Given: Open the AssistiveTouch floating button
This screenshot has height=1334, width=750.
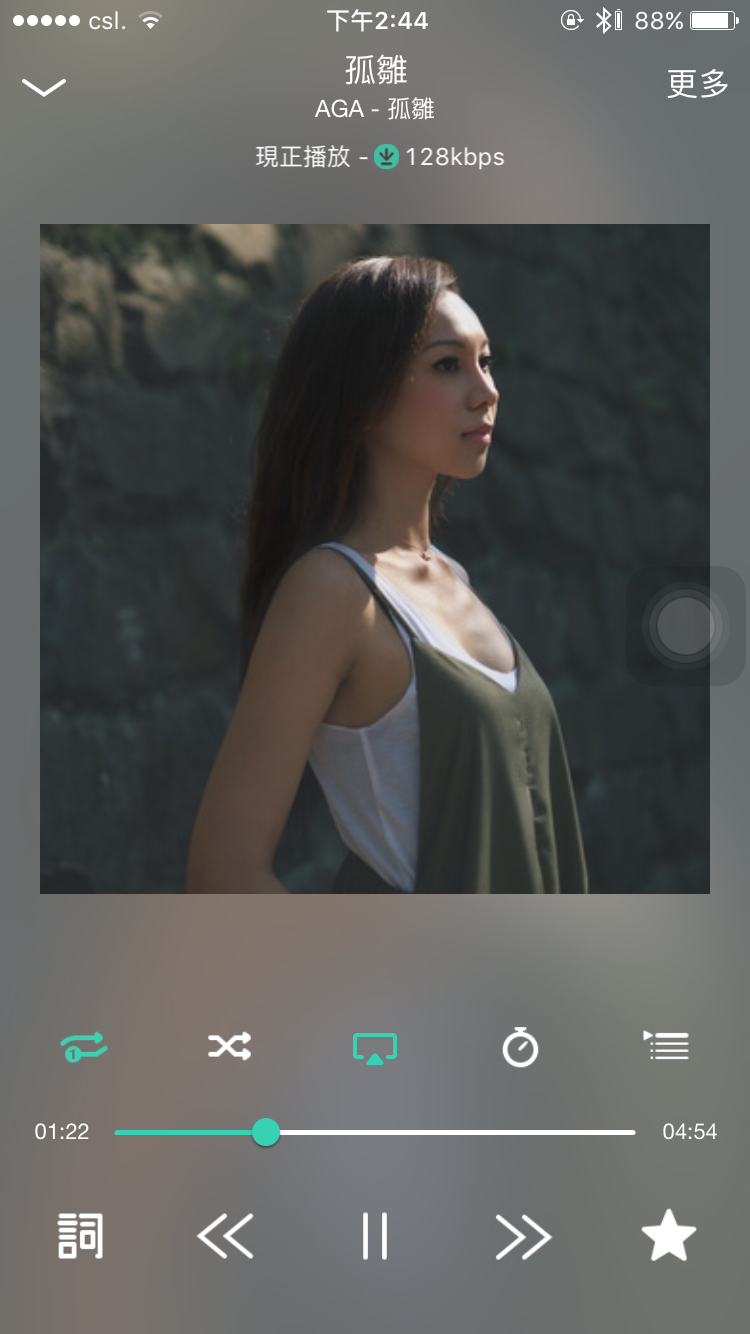Looking at the screenshot, I should [x=686, y=626].
